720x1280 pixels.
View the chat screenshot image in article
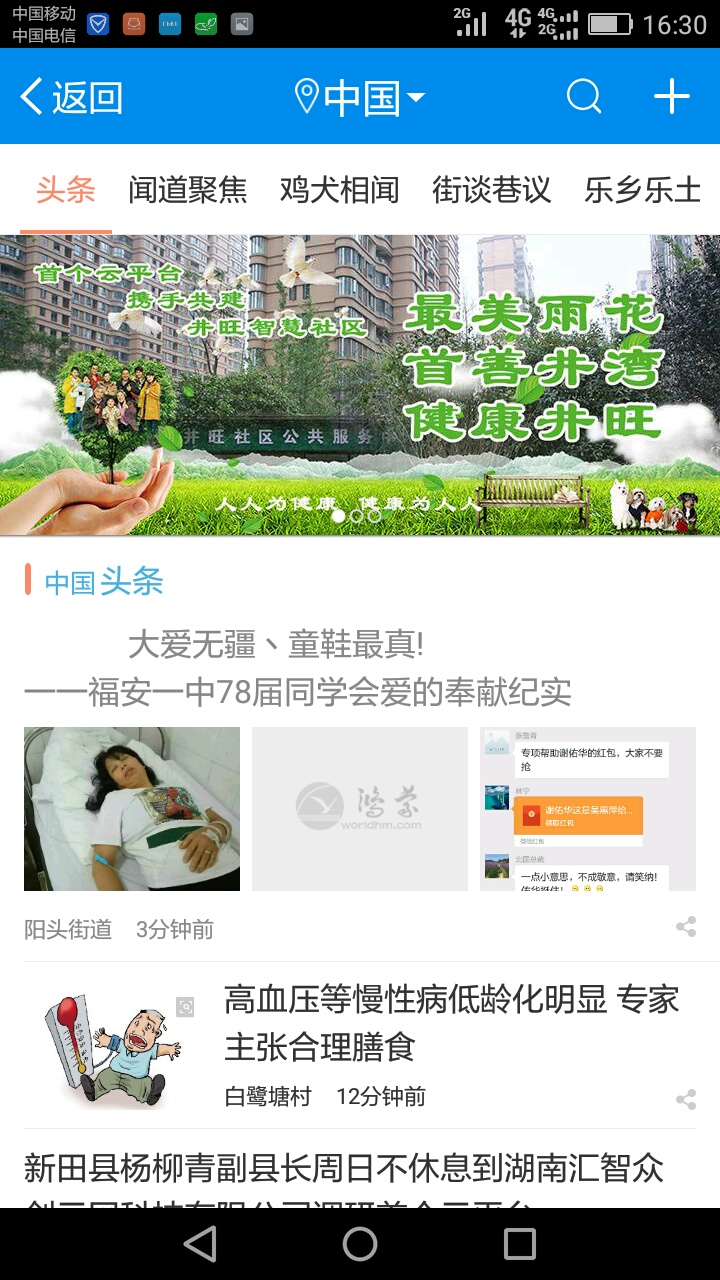(x=588, y=809)
